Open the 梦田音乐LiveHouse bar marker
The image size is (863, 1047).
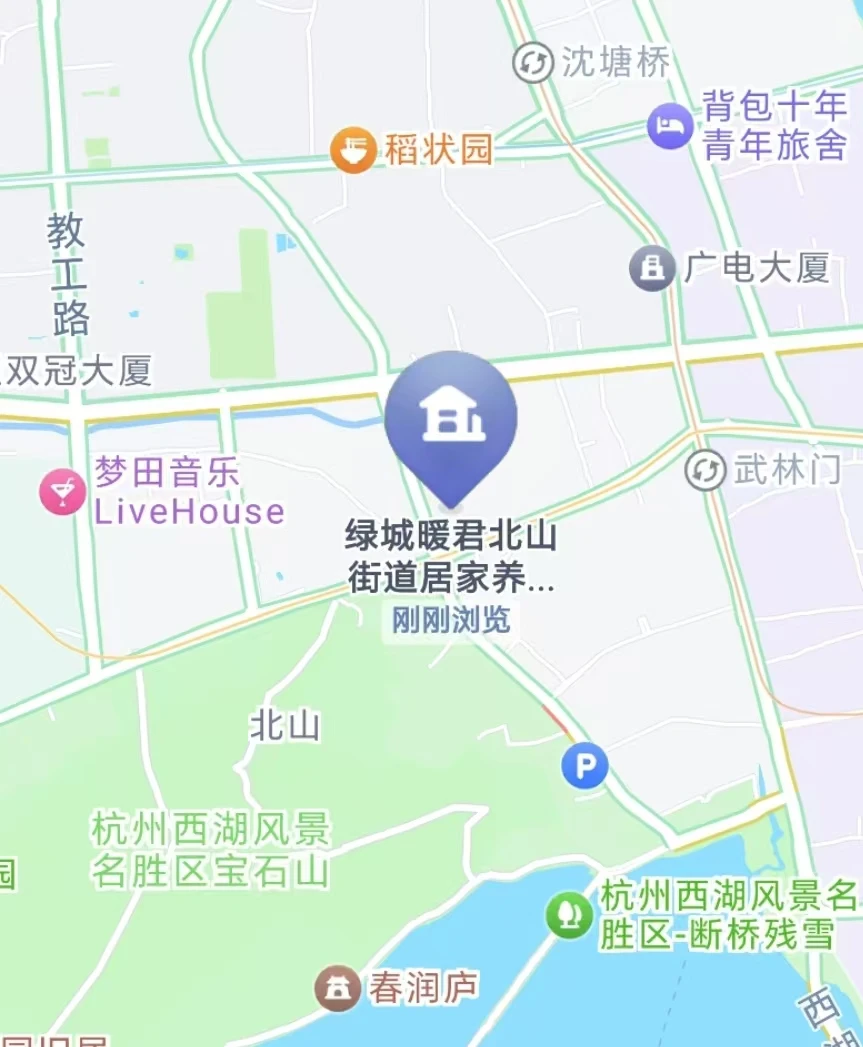click(62, 492)
